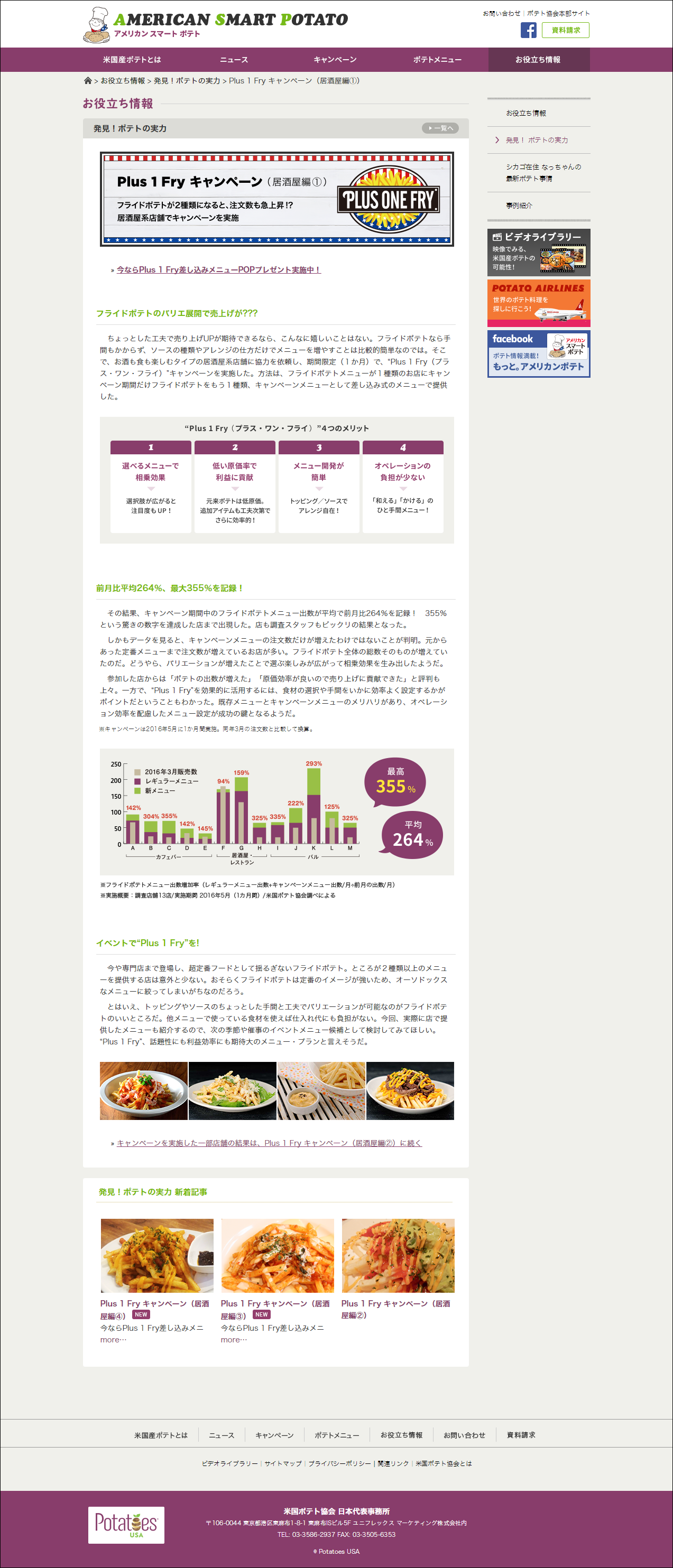
Task: Select 事例紹介 in the sidebar
Action: click(x=519, y=205)
